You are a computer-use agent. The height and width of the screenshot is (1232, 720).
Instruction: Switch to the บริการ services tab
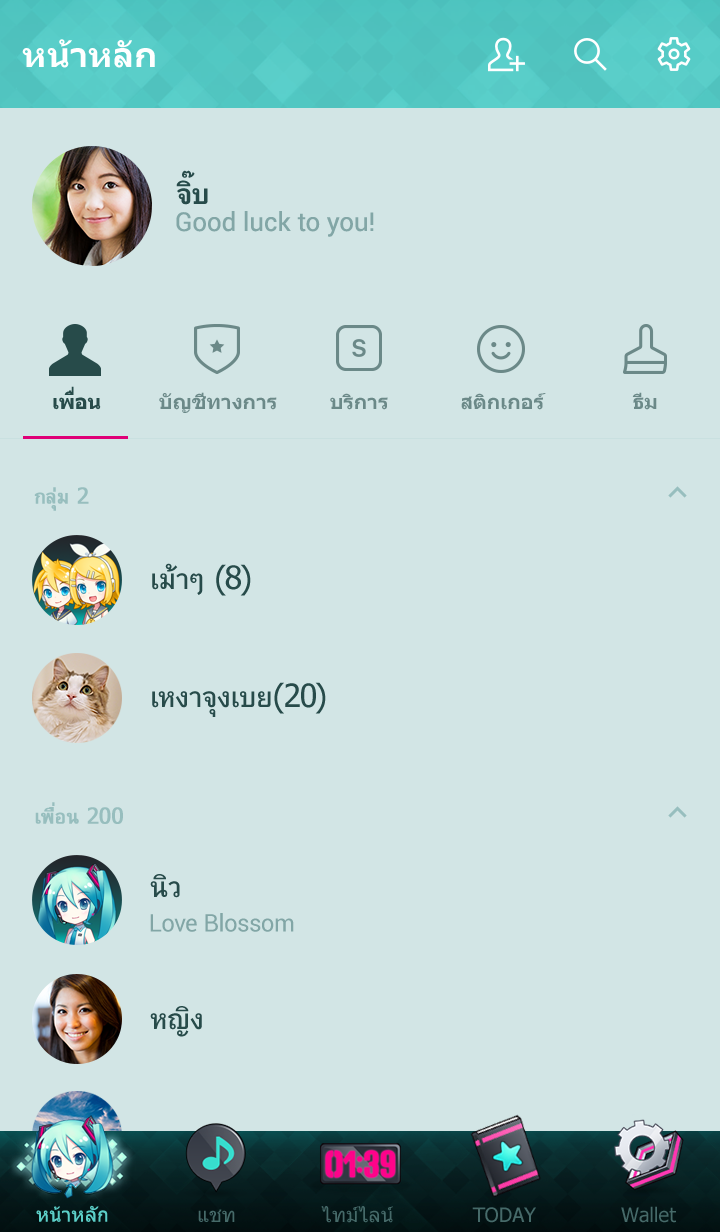359,370
